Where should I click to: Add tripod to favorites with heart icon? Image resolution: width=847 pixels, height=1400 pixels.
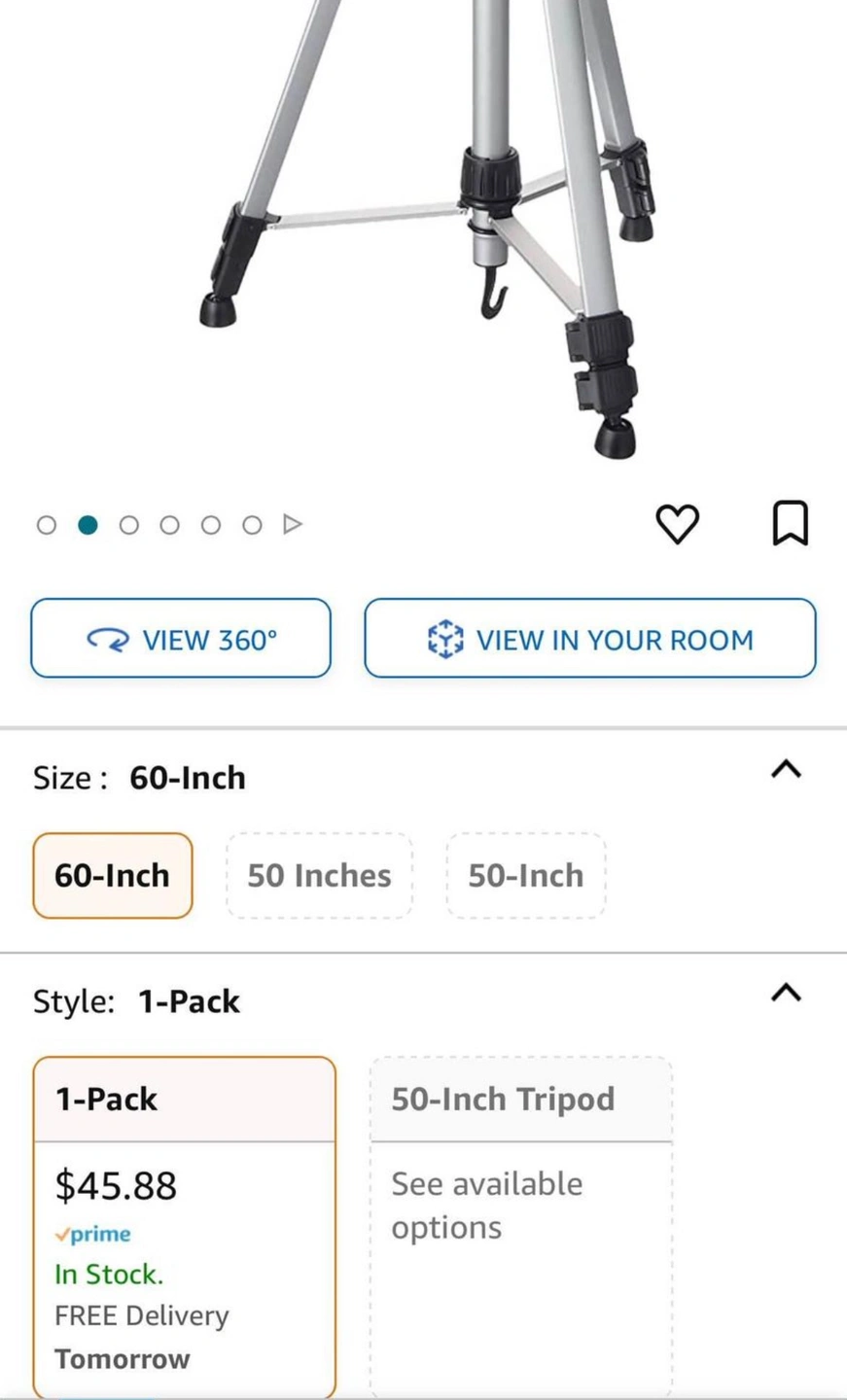coord(677,524)
